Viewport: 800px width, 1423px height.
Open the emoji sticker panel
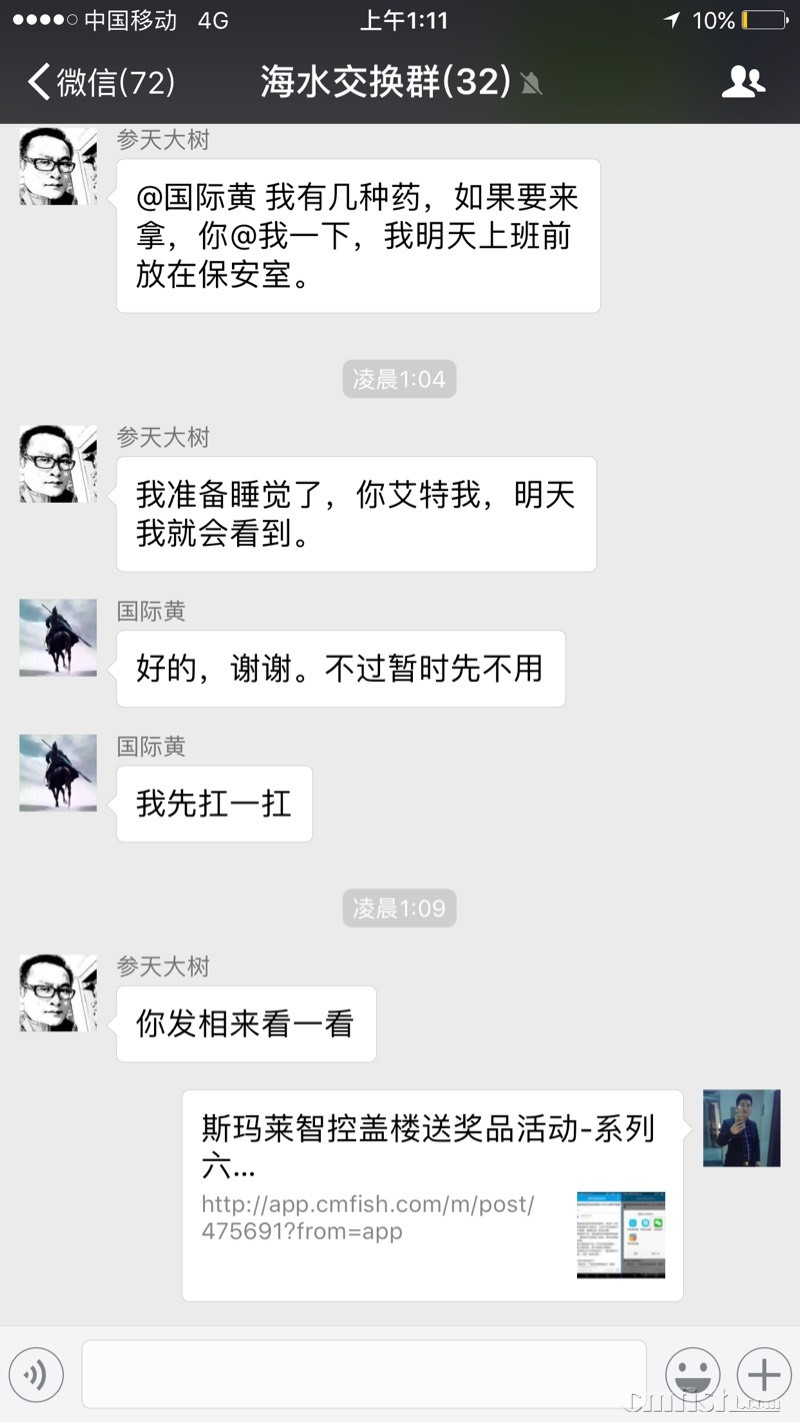point(693,1375)
